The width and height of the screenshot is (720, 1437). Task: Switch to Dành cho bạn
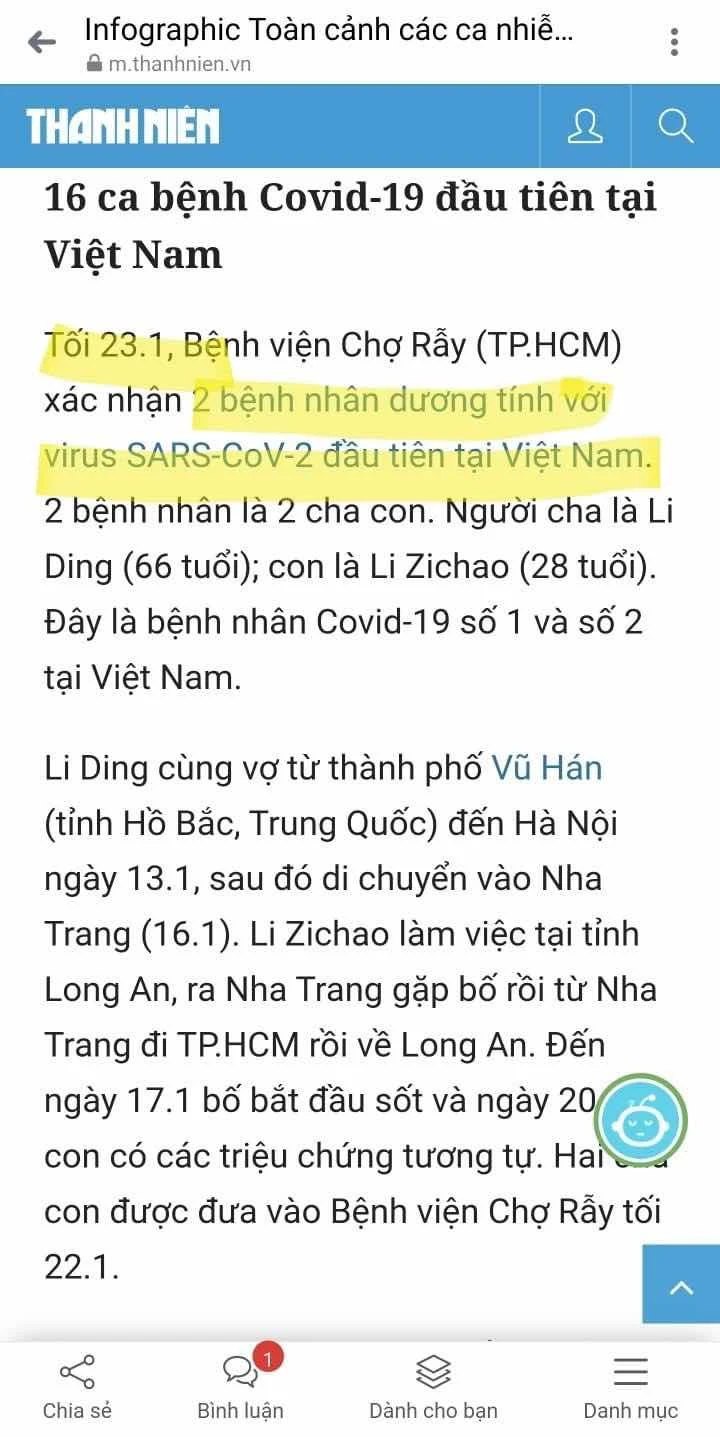coord(433,1387)
